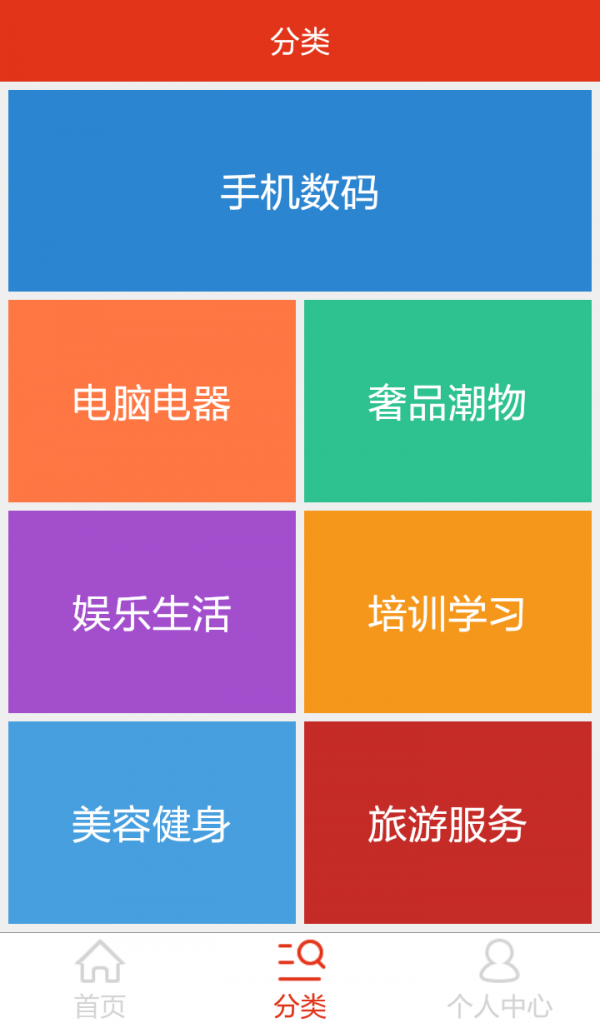The image size is (600, 1023).
Task: Open the 手机数码 category
Action: pyautogui.click(x=300, y=191)
